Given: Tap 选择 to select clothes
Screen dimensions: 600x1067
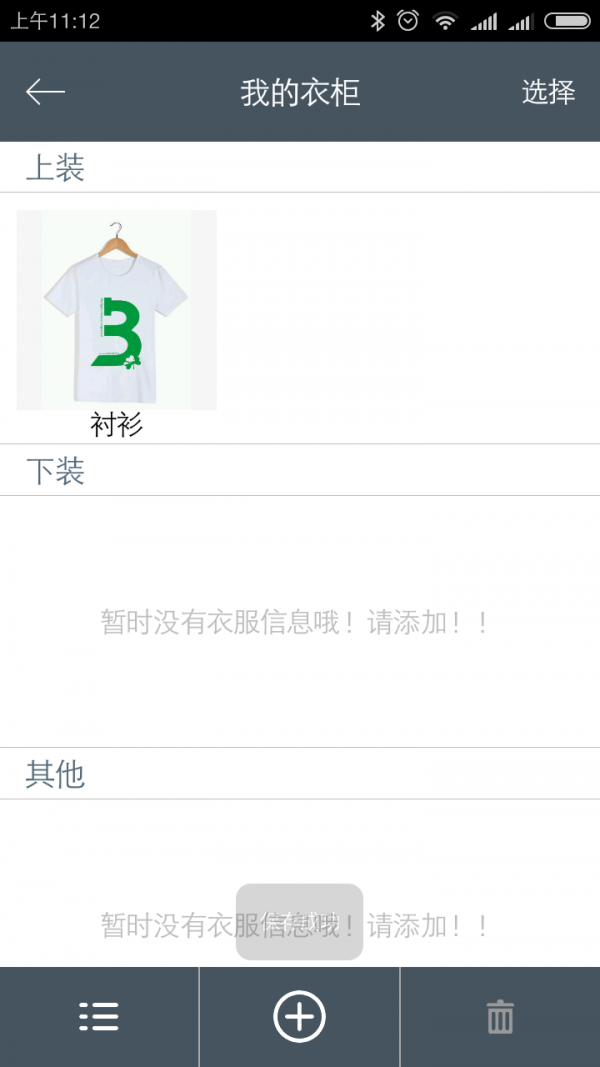Looking at the screenshot, I should (x=548, y=92).
